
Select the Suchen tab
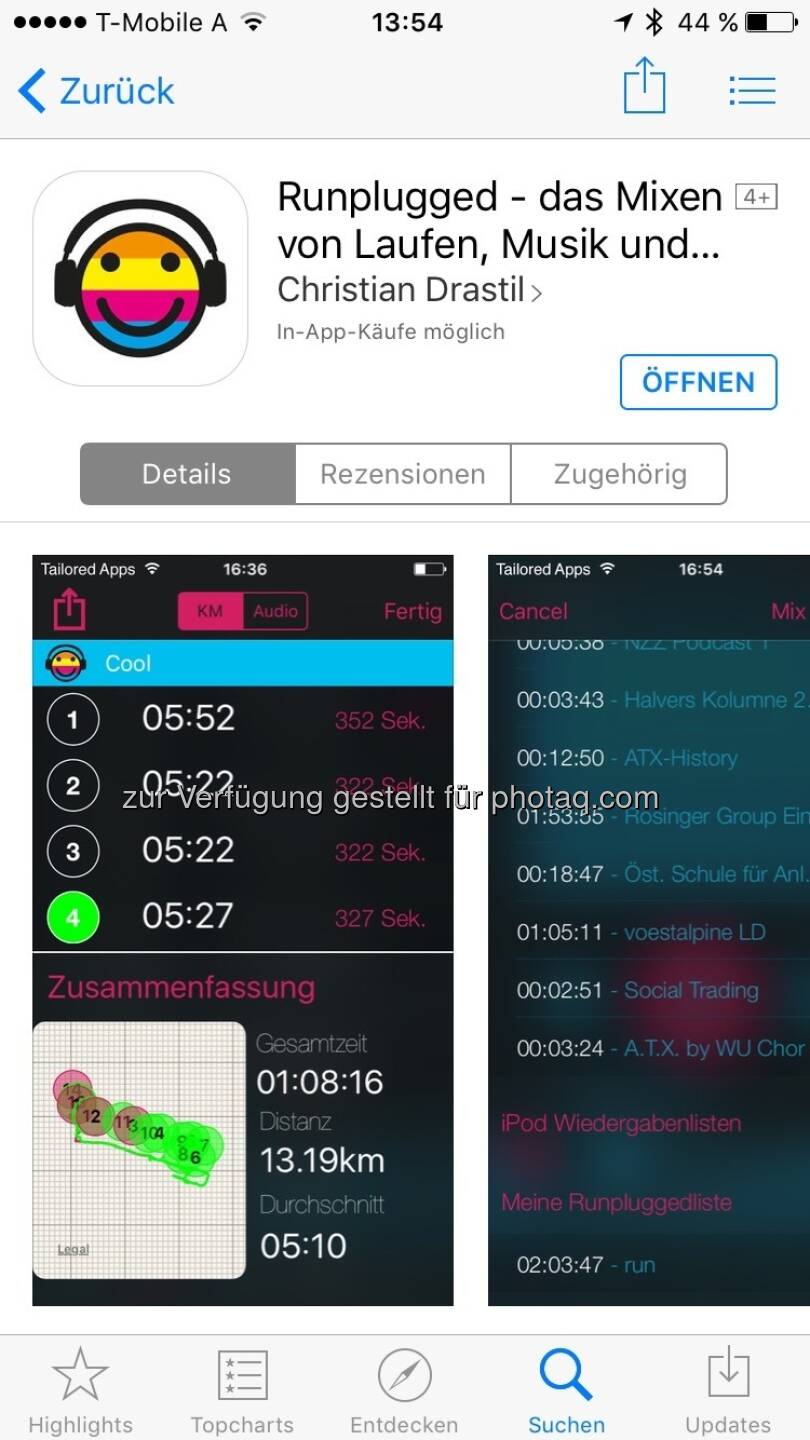tap(566, 1388)
